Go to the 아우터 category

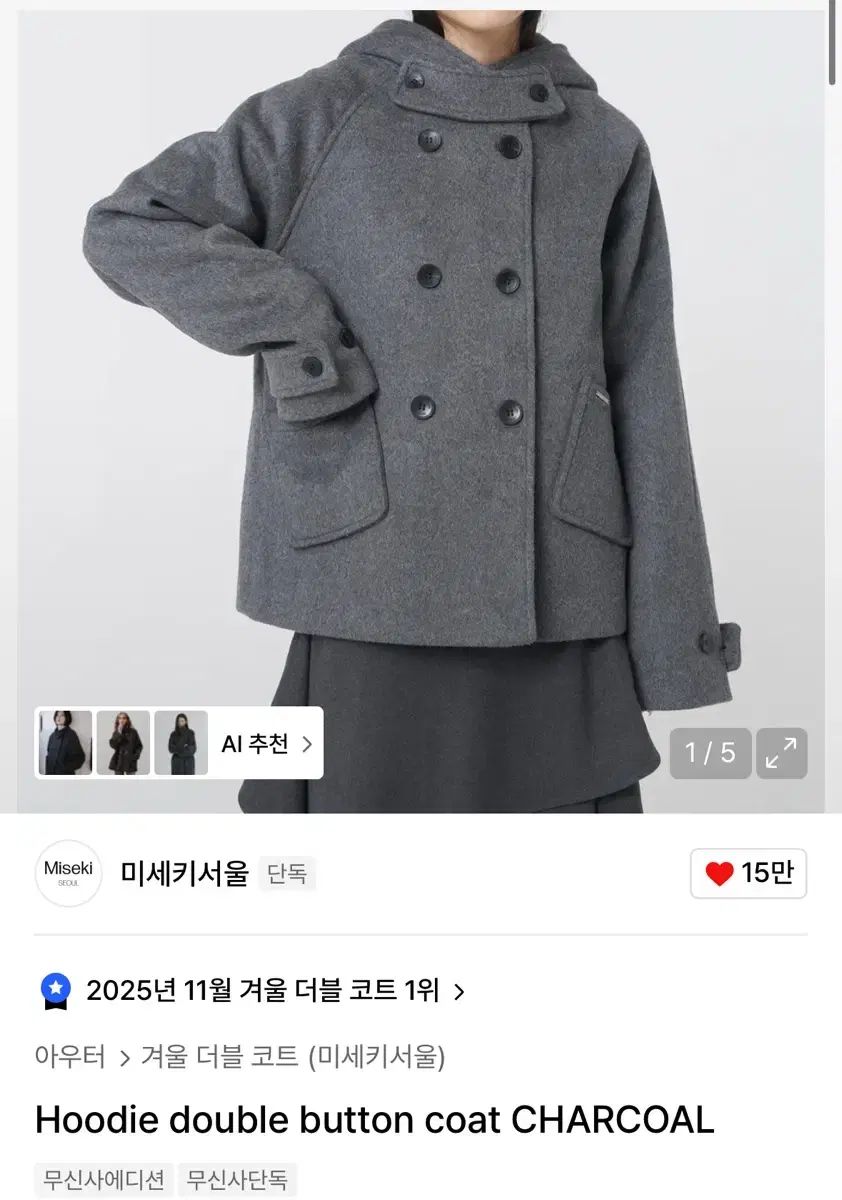pos(70,1057)
